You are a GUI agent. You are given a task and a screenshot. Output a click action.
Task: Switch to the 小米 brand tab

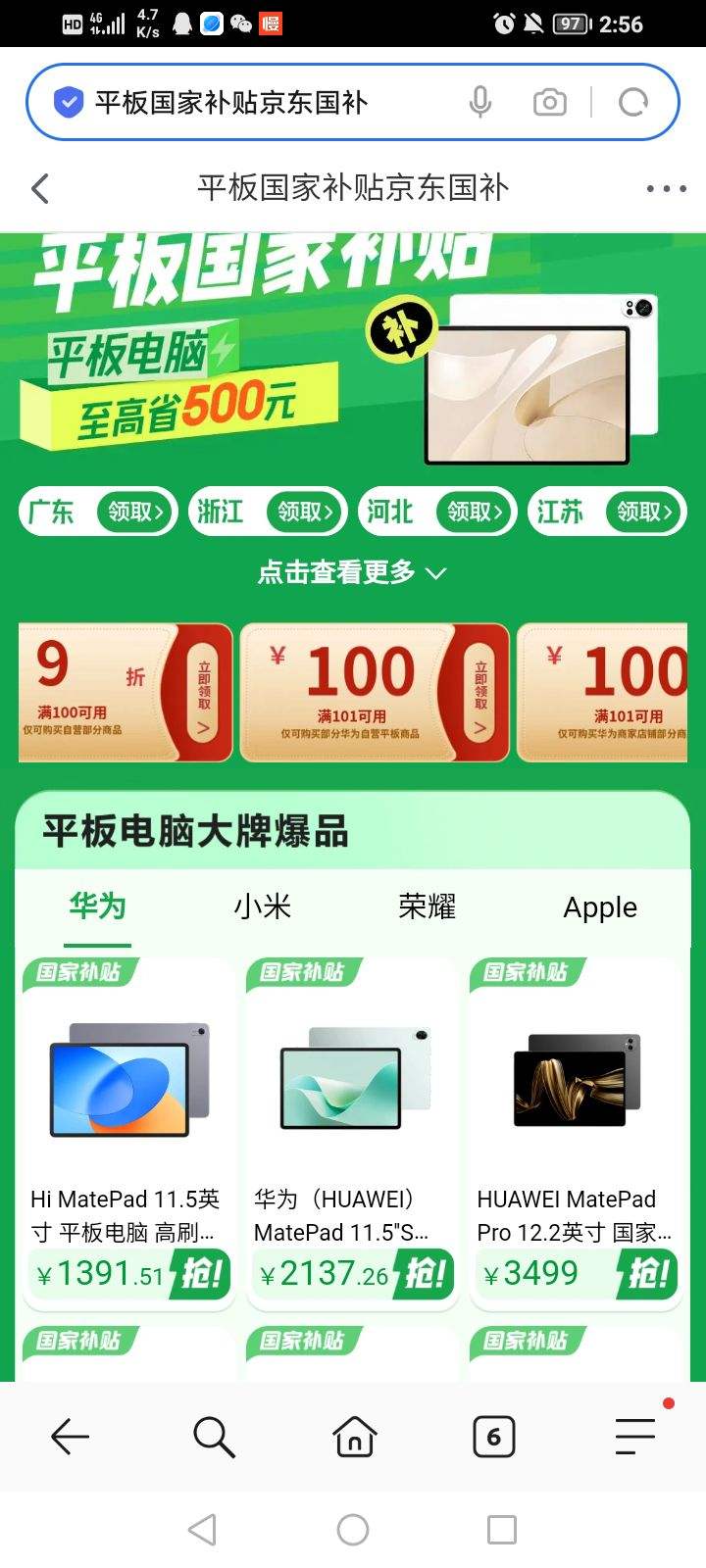click(x=260, y=907)
